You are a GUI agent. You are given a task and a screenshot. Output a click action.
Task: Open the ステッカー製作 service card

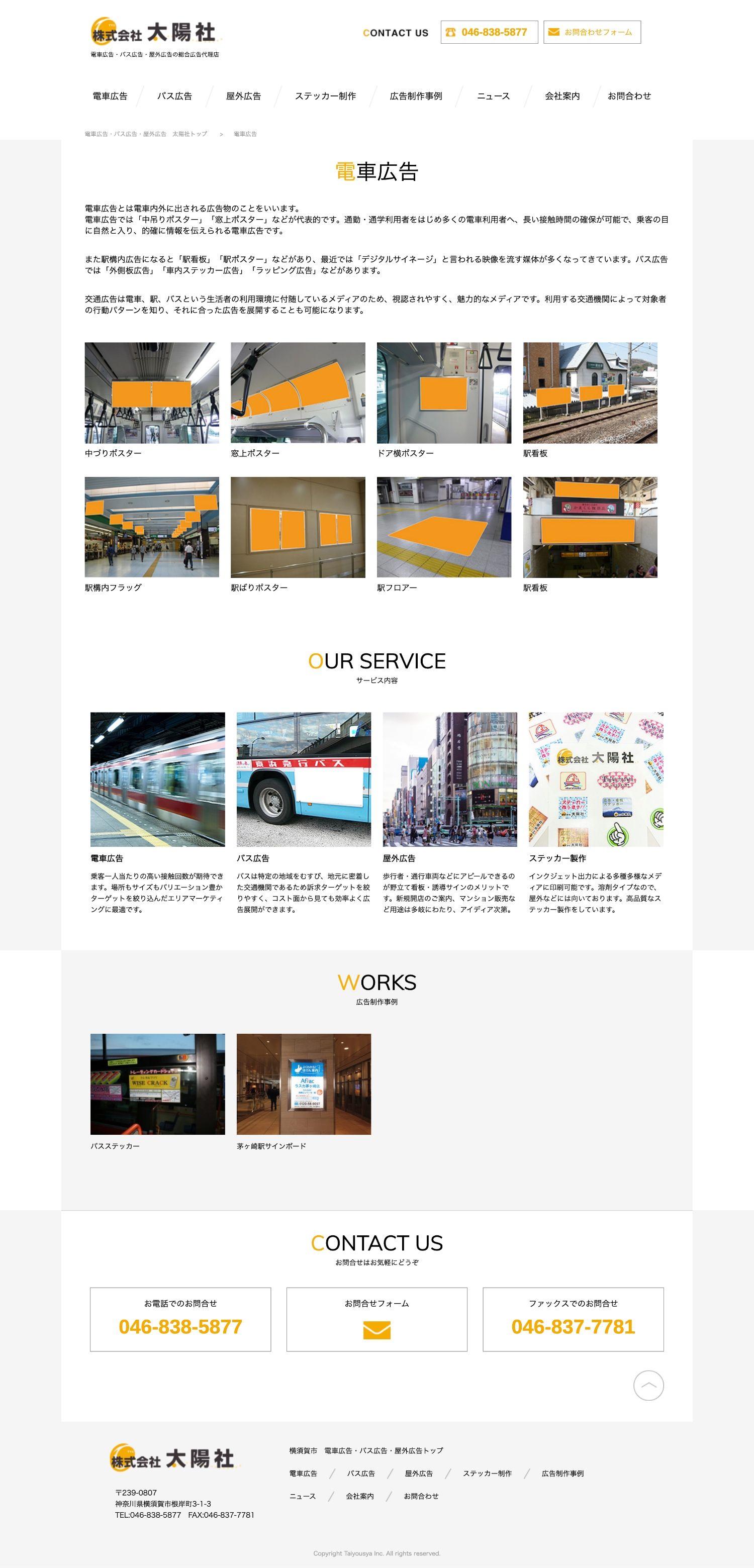coord(596,780)
